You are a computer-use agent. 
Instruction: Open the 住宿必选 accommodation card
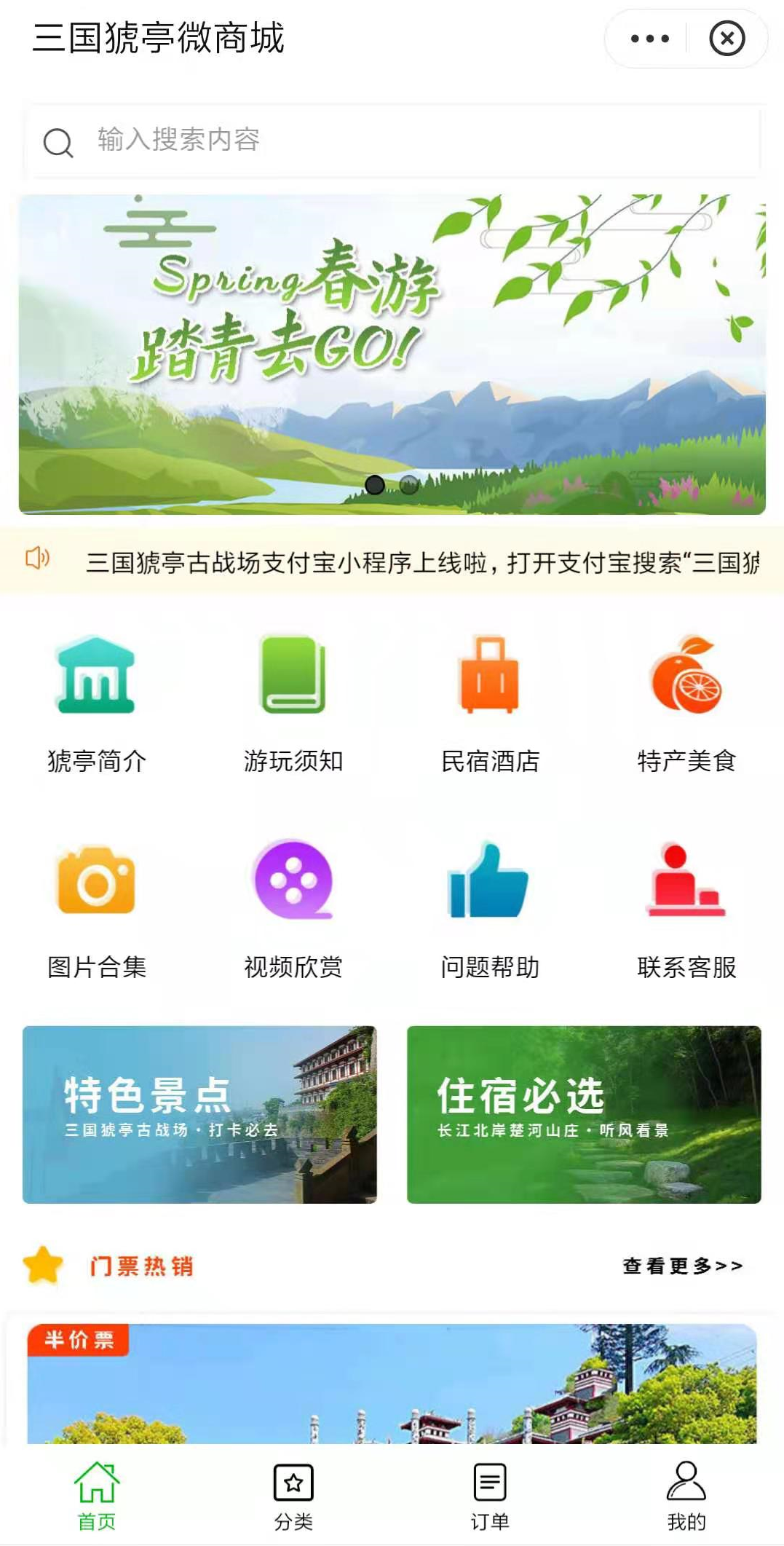tap(584, 1114)
